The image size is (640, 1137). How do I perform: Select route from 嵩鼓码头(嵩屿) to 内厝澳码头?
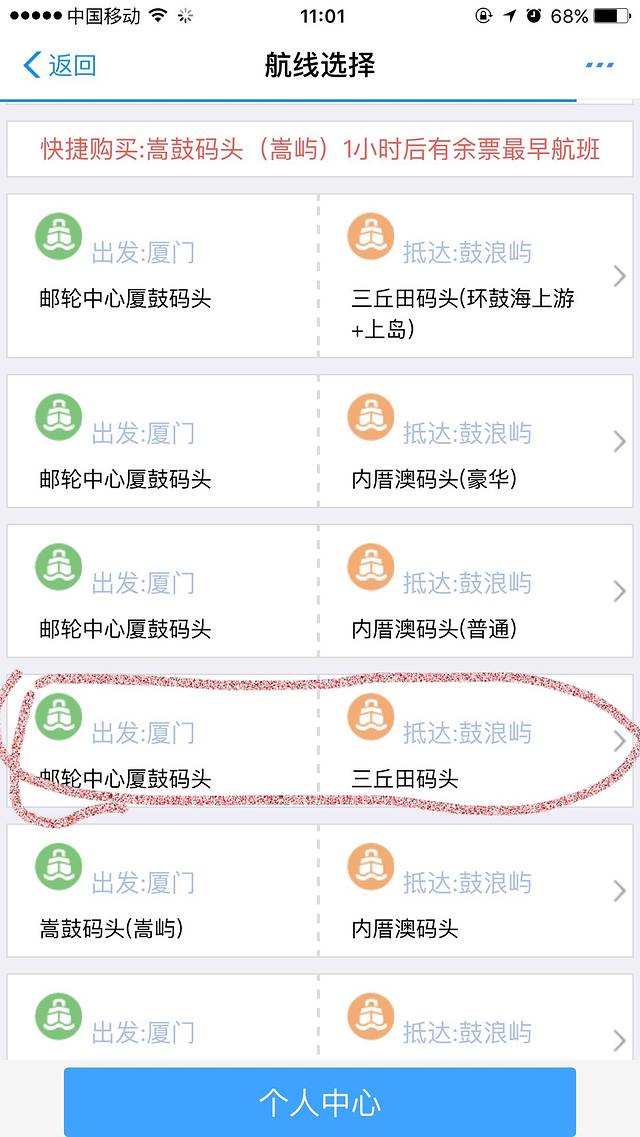pos(320,890)
